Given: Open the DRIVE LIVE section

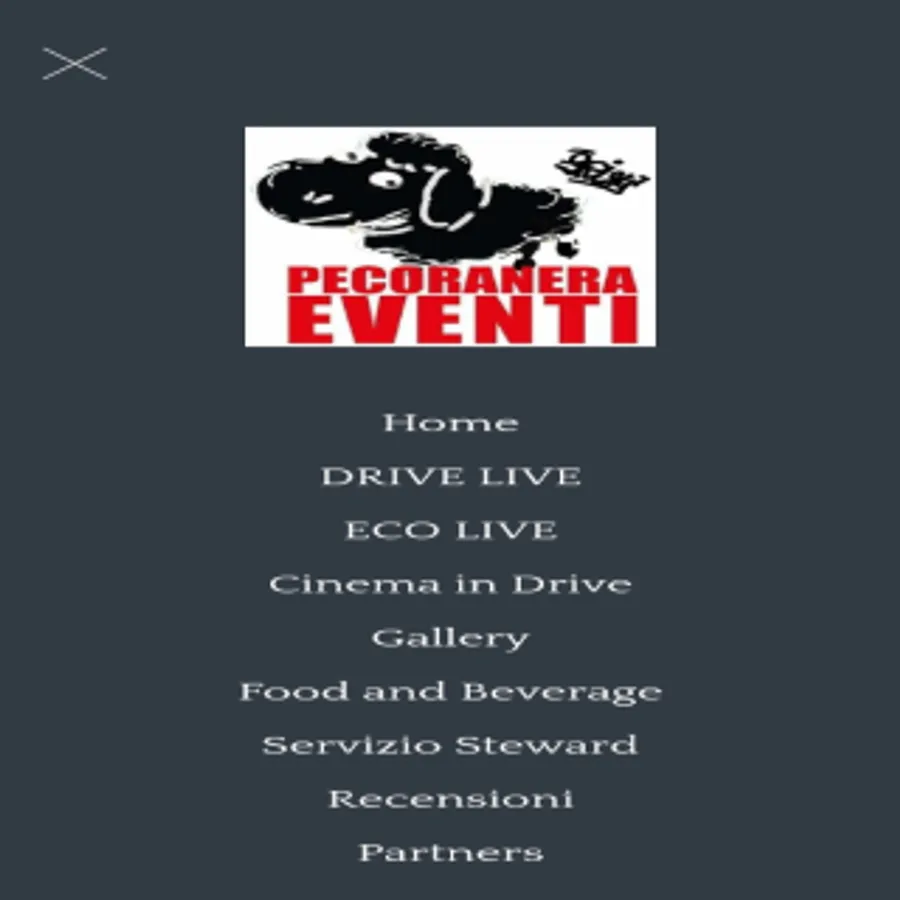Looking at the screenshot, I should click(451, 476).
